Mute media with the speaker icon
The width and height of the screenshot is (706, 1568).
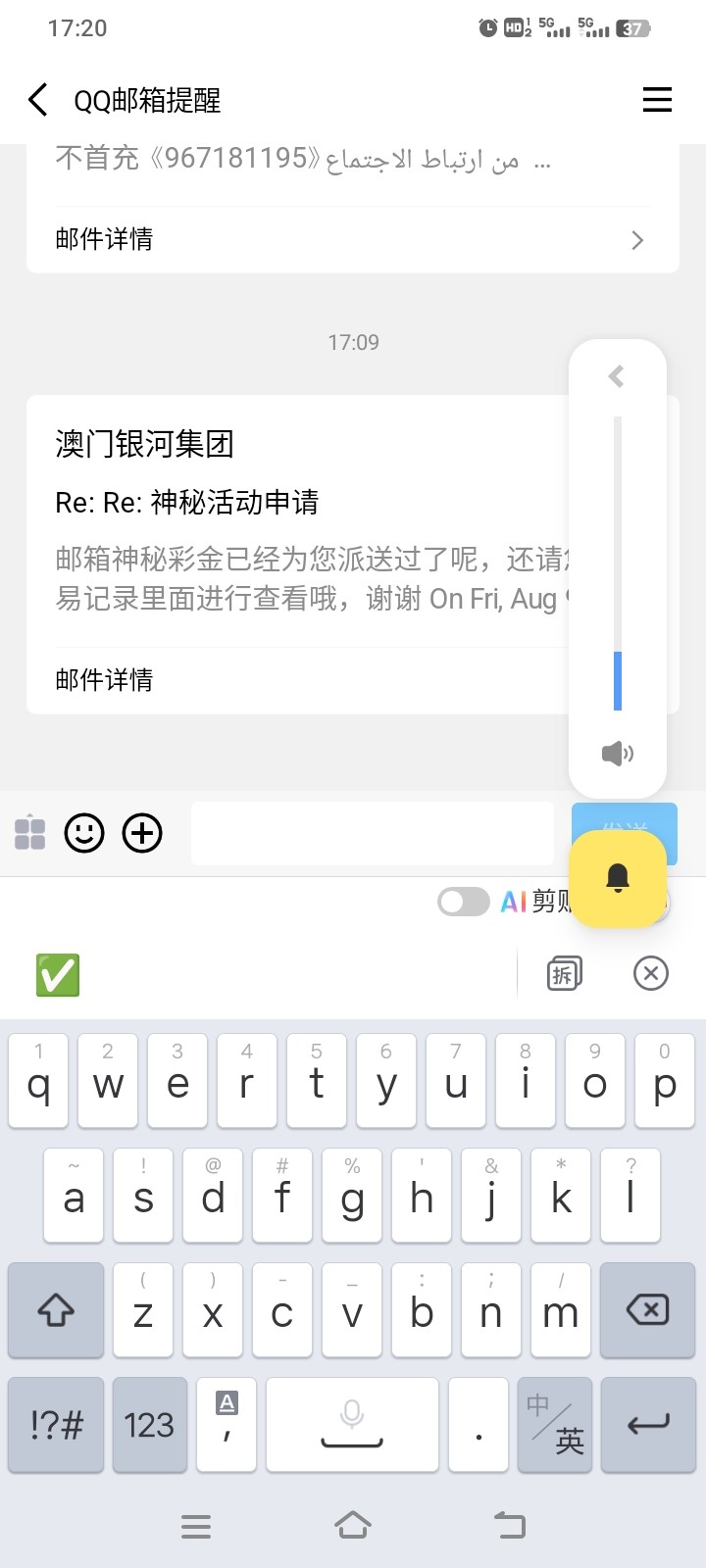(617, 754)
